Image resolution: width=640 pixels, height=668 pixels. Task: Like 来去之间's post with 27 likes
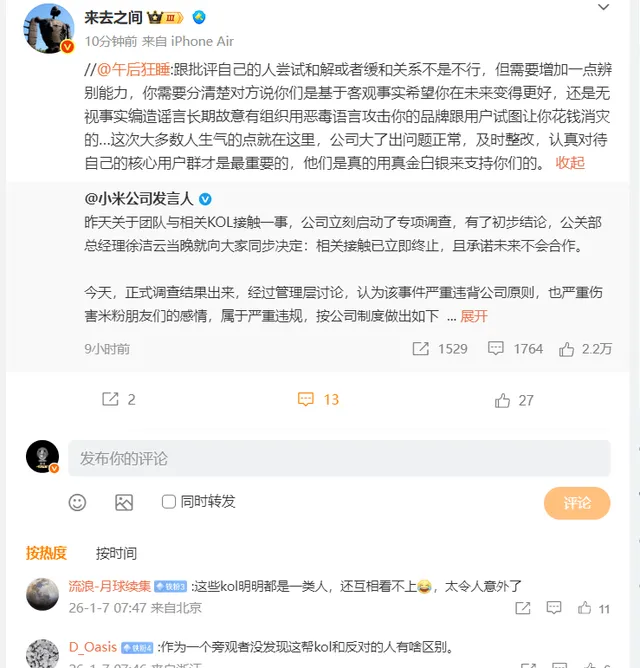pos(514,399)
